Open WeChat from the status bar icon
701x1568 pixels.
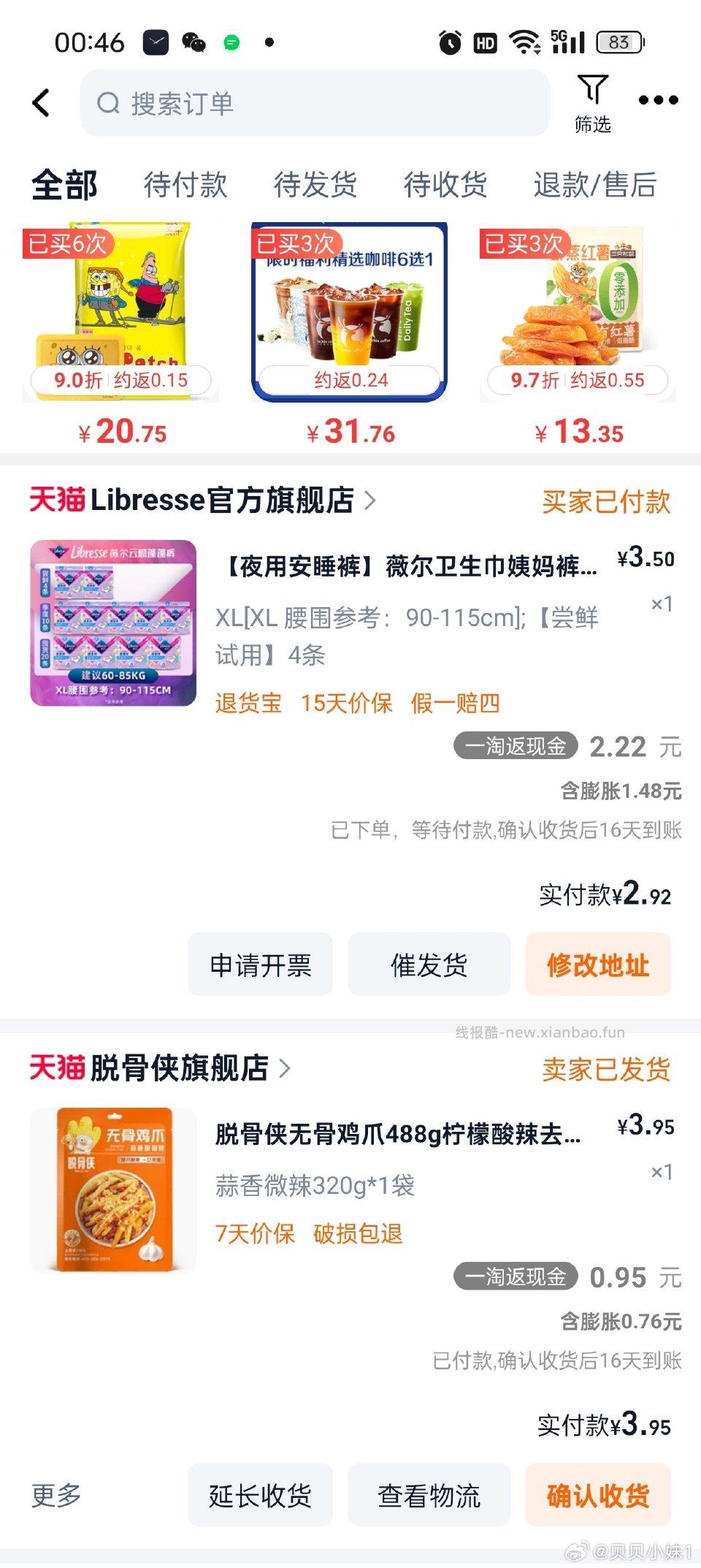[x=191, y=42]
